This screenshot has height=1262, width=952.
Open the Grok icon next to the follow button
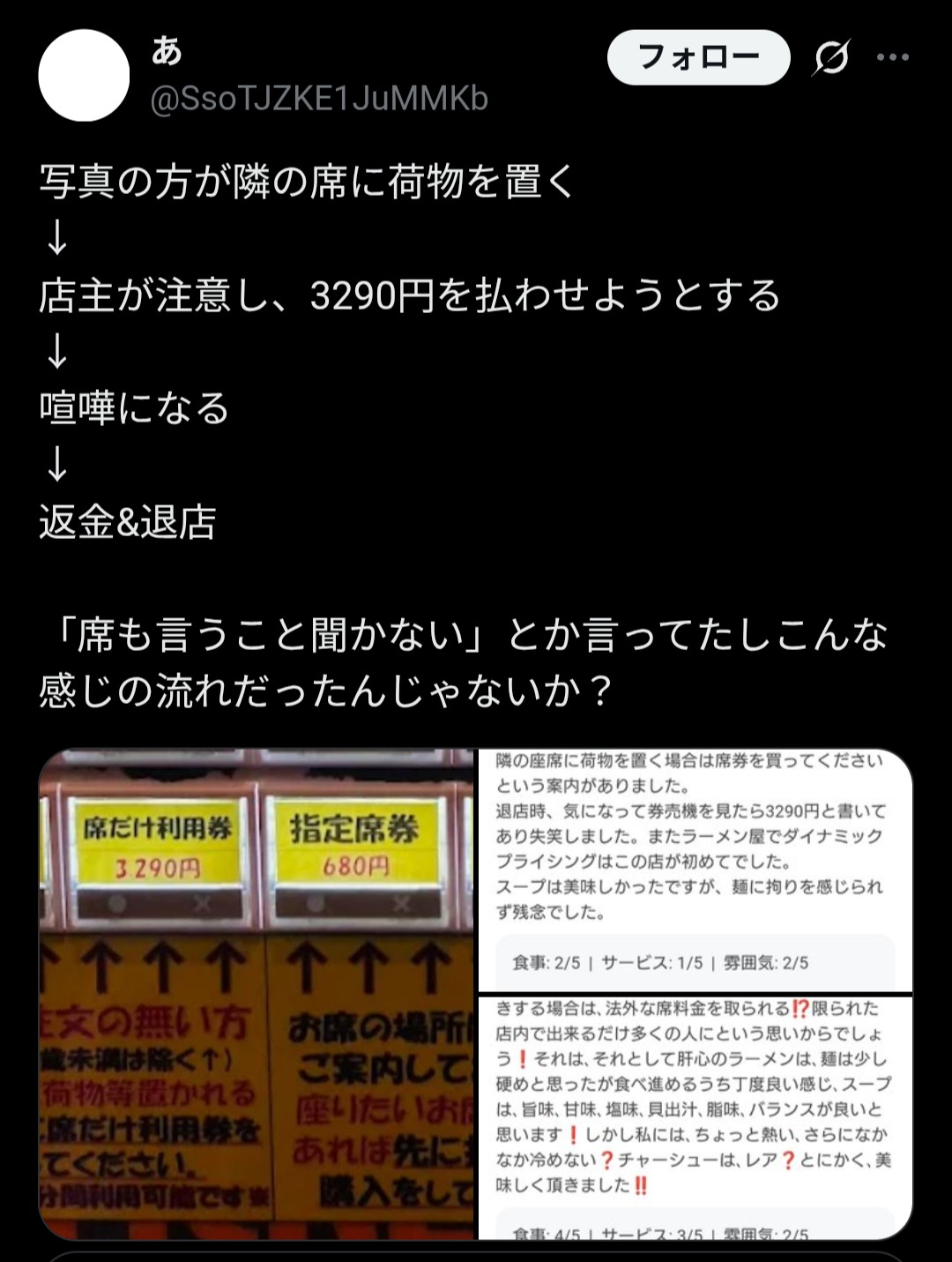point(831,58)
